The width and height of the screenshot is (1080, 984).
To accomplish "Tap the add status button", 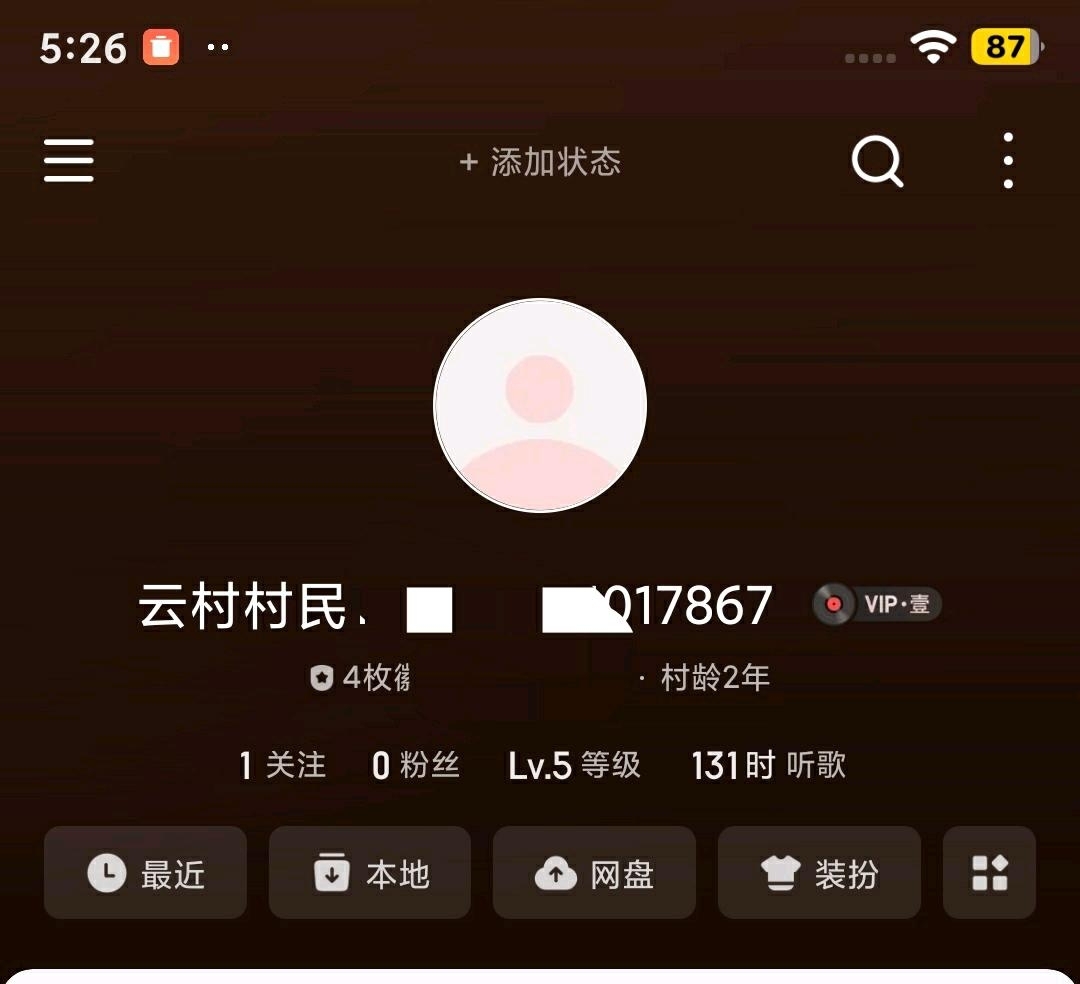I will tap(540, 162).
